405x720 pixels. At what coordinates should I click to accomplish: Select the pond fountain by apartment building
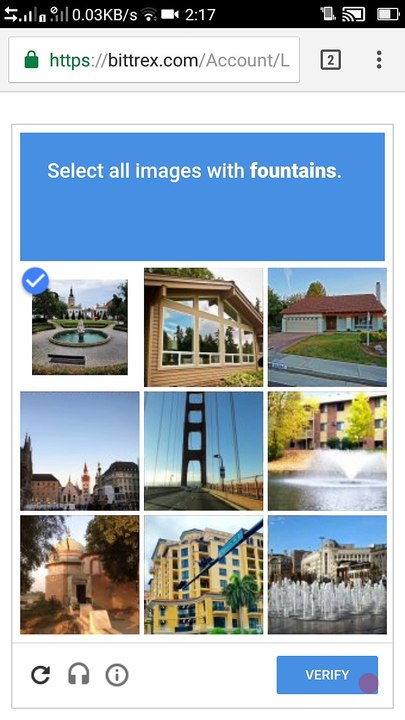point(327,451)
